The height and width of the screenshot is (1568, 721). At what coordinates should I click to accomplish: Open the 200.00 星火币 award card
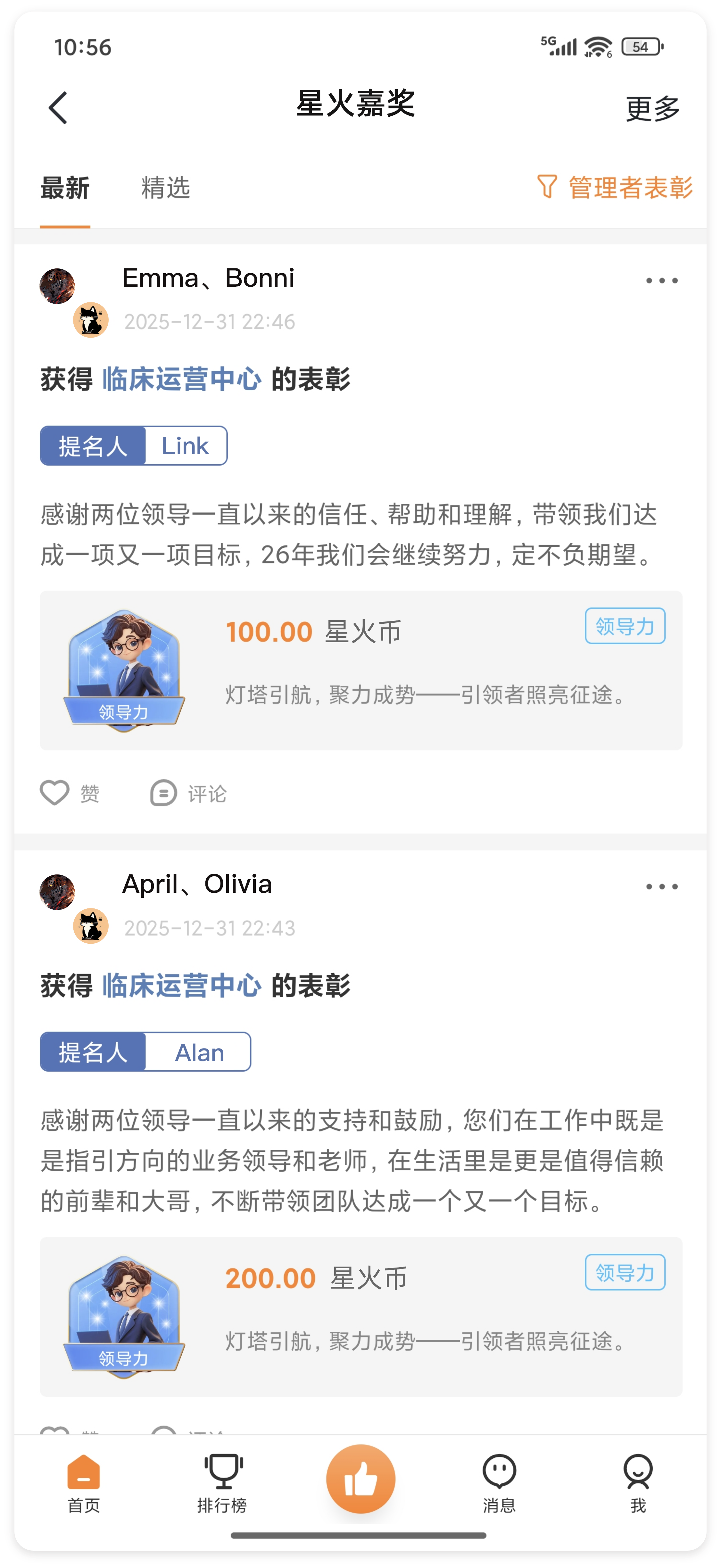[x=361, y=1317]
